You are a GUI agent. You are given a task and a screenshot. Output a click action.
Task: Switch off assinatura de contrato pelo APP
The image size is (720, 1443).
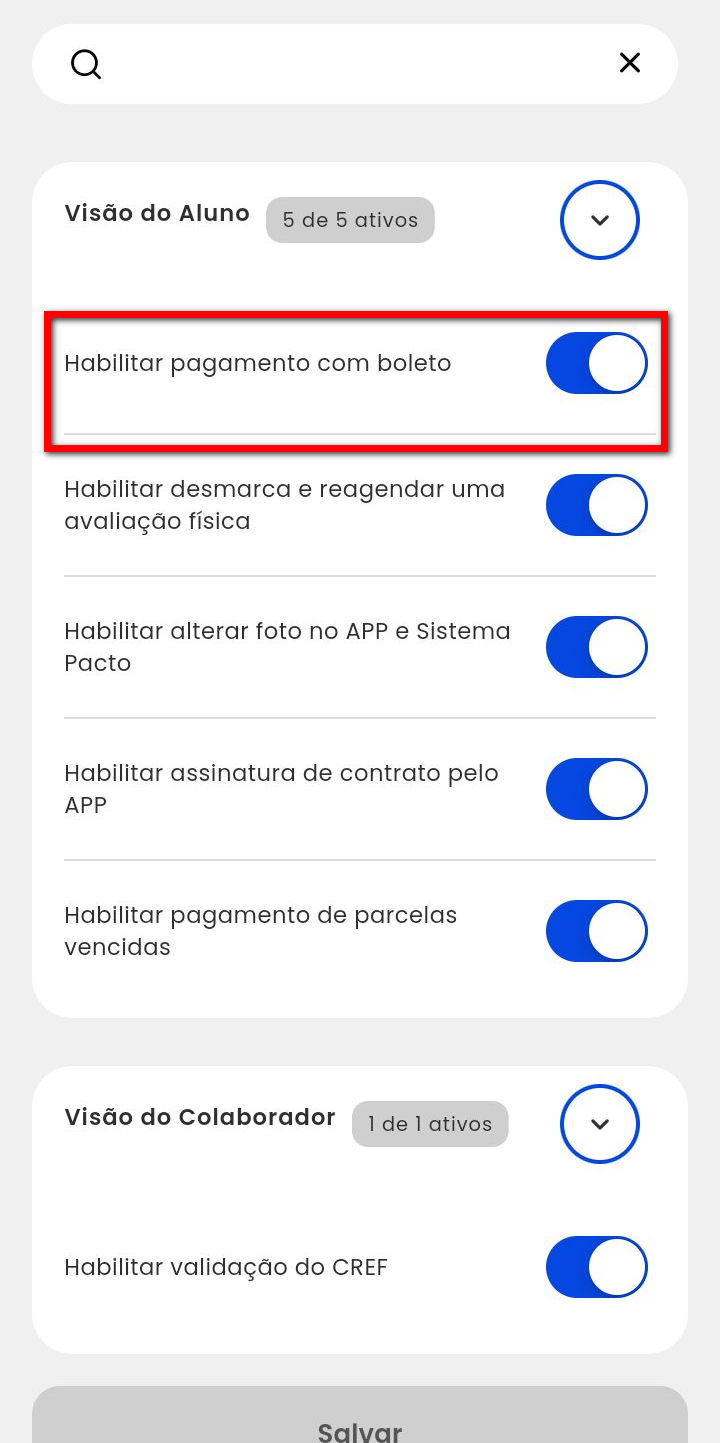(x=596, y=789)
